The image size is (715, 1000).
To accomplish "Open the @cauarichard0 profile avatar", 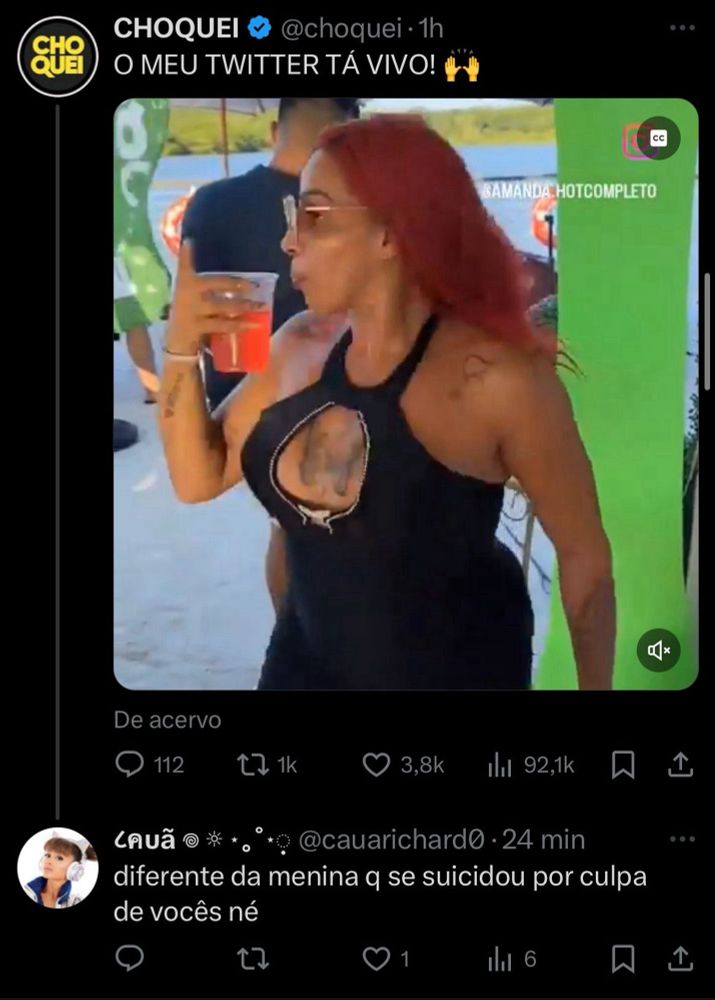I will point(58,868).
